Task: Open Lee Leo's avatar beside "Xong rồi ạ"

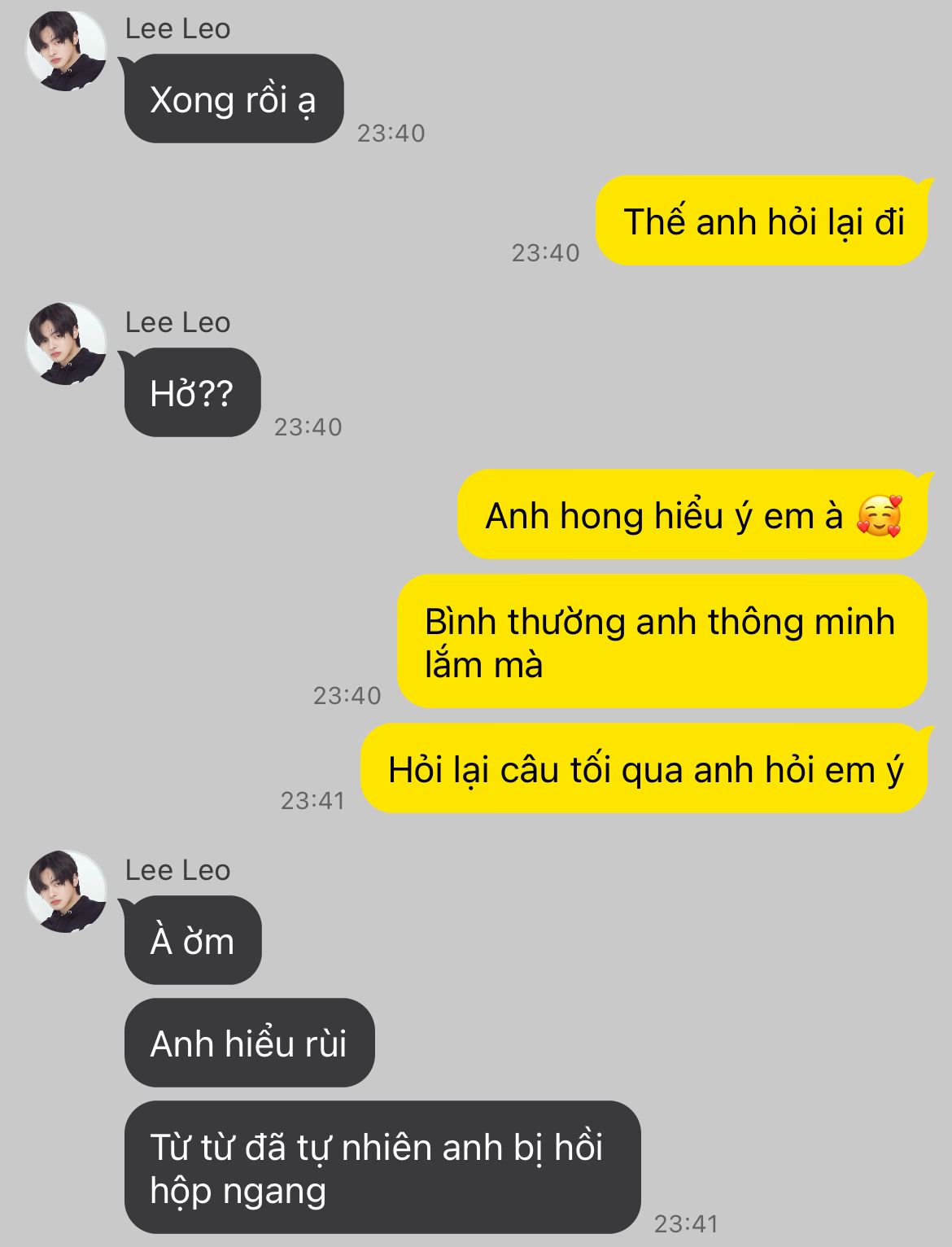Action: [66, 50]
